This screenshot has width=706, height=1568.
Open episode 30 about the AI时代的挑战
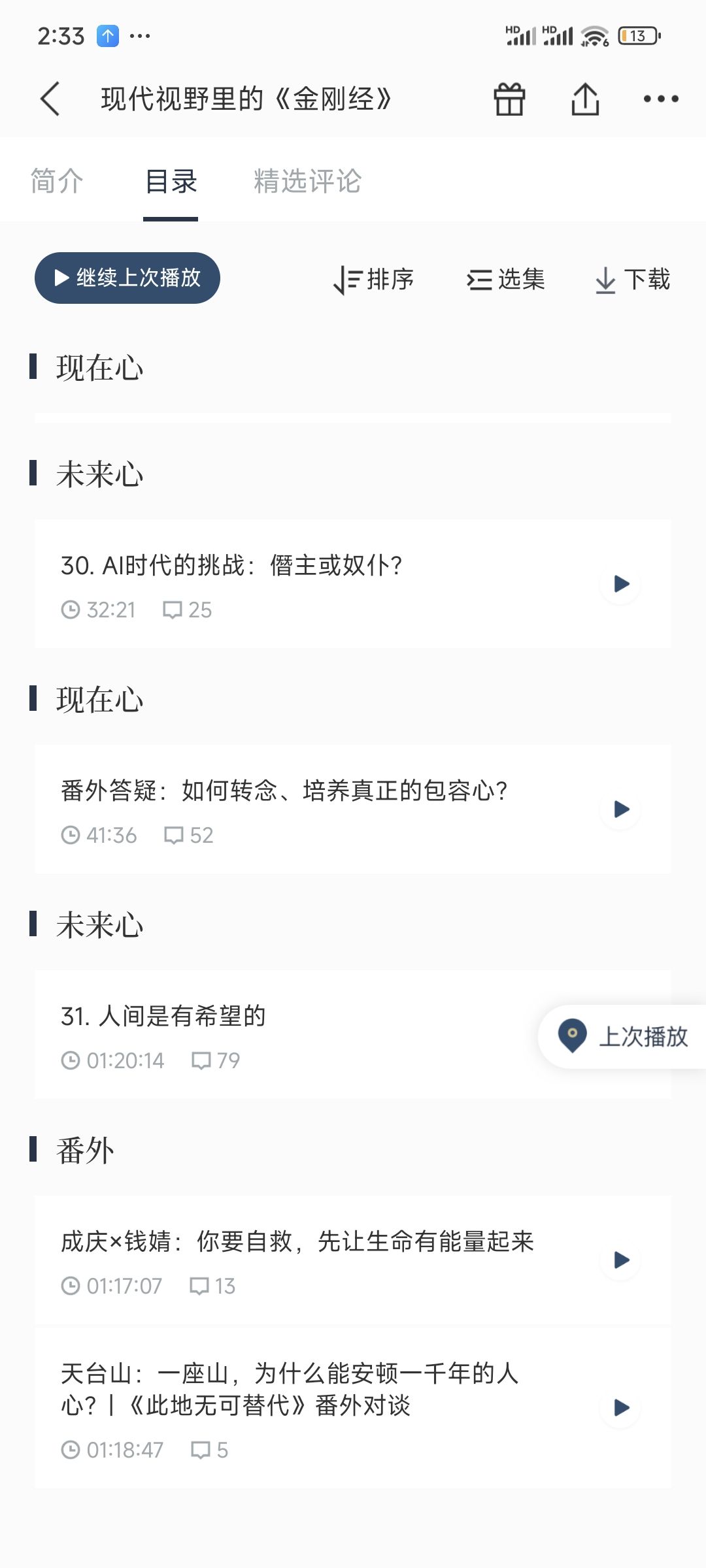click(353, 583)
